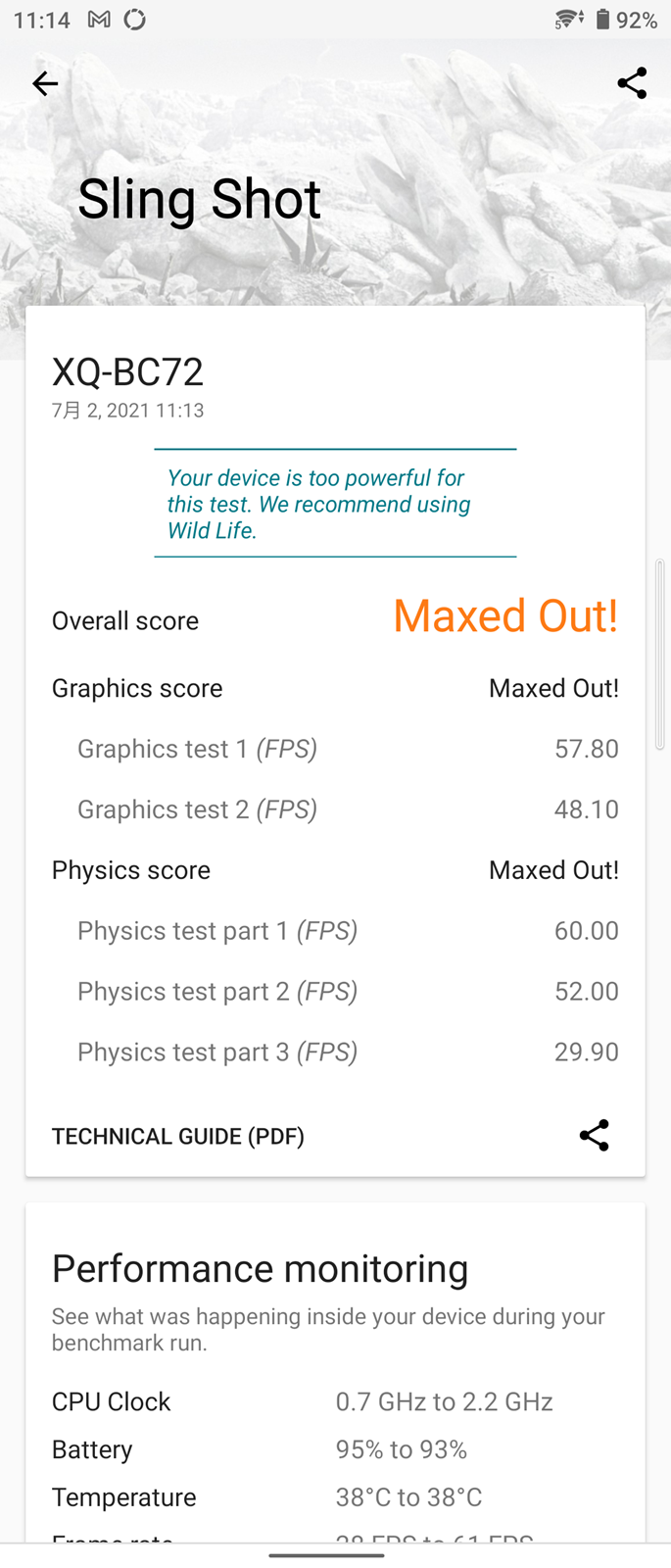Go back using the top-left arrow

point(45,84)
